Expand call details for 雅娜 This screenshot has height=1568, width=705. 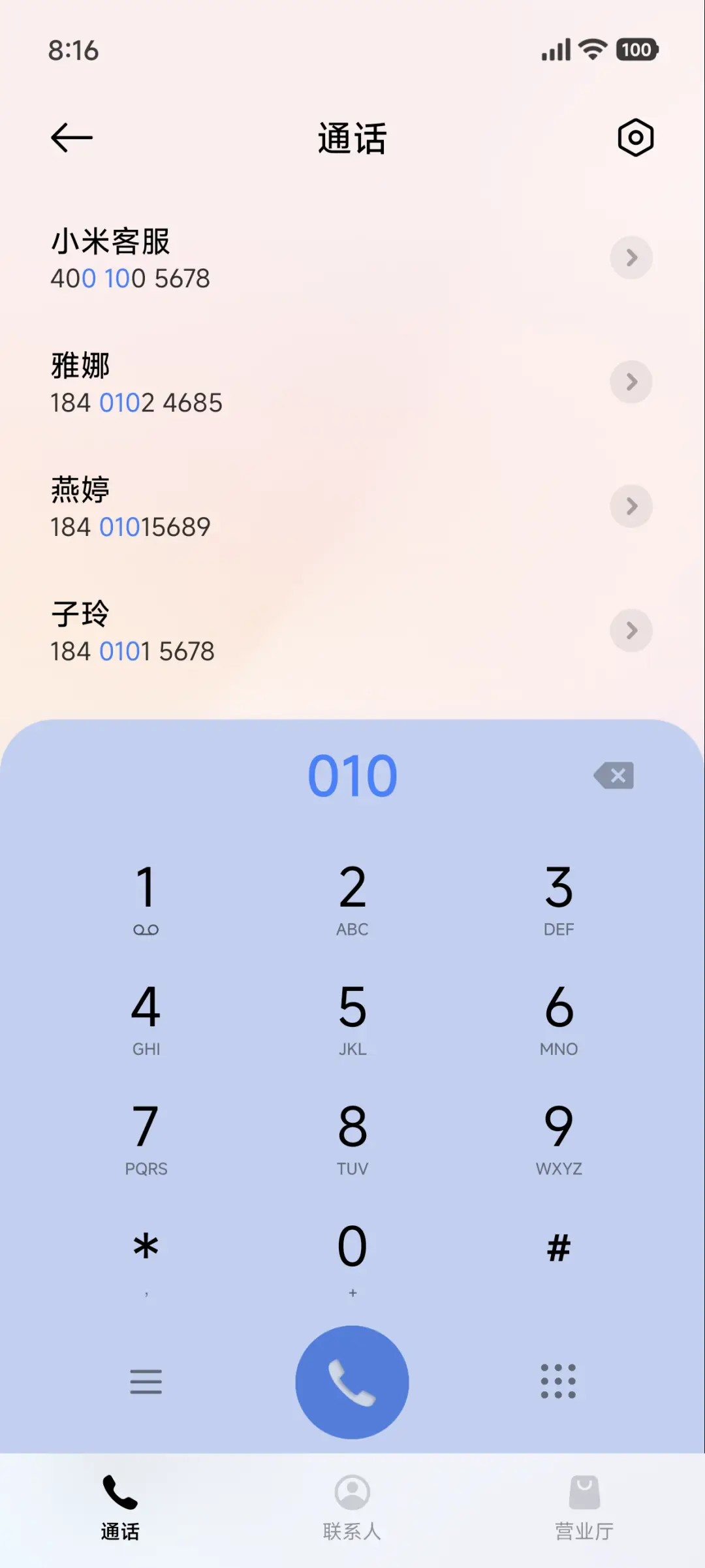(x=631, y=382)
